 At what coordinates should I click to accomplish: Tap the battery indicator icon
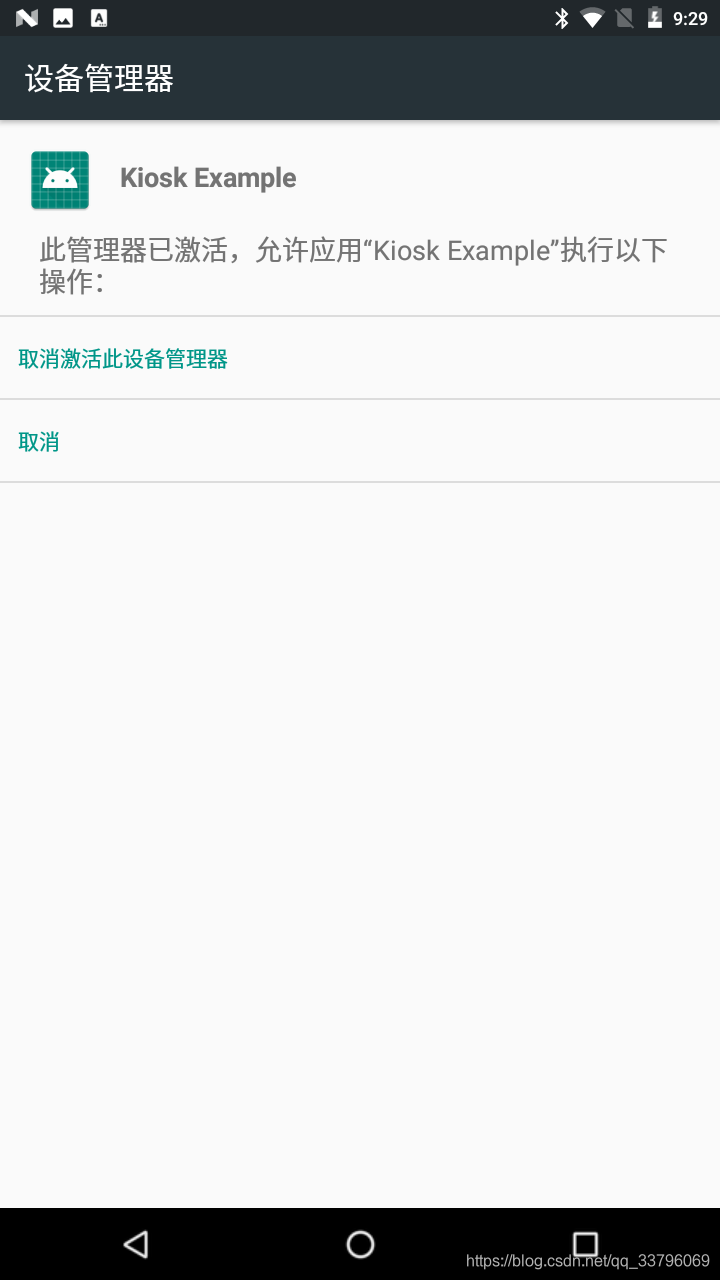[655, 17]
